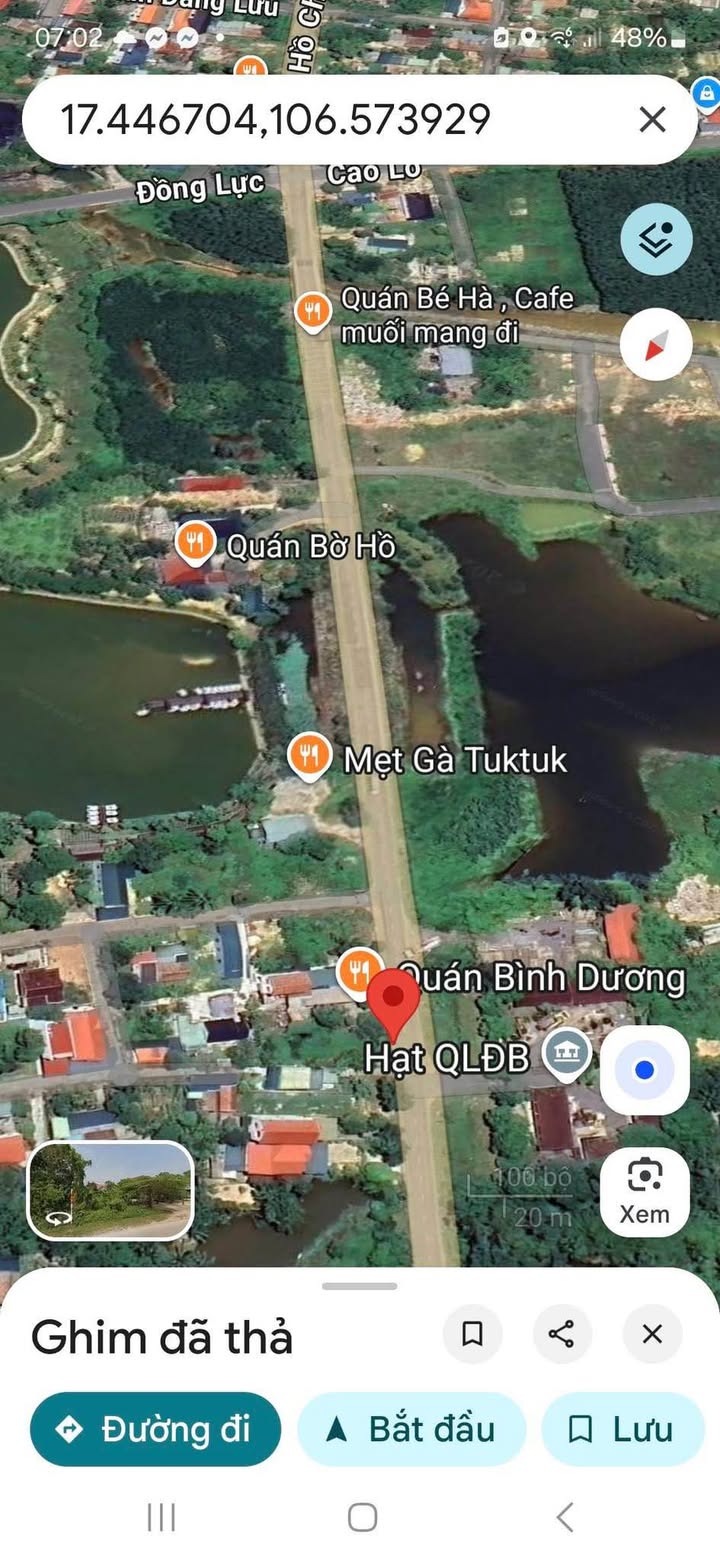Viewport: 720px width, 1560px height.
Task: Select the Mẹt Gà Tuktuk restaurant marker
Action: click(x=310, y=756)
